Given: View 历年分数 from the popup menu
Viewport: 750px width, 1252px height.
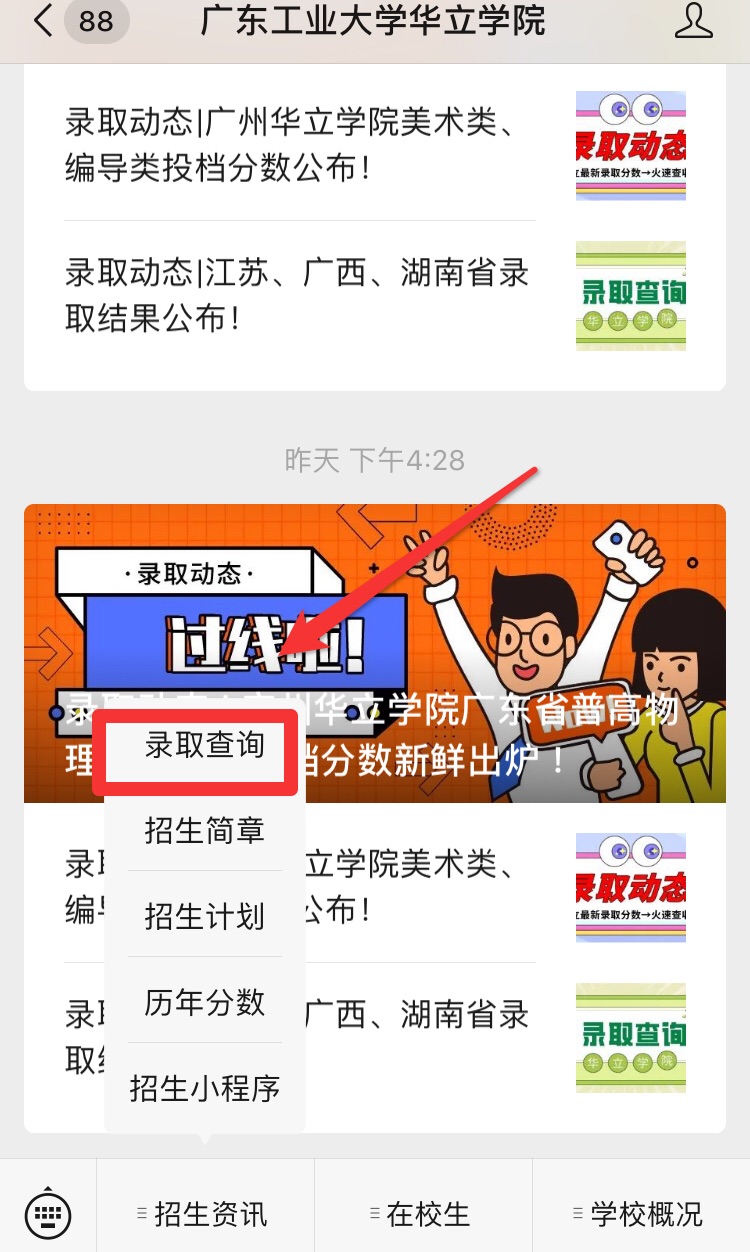Looking at the screenshot, I should (204, 1002).
